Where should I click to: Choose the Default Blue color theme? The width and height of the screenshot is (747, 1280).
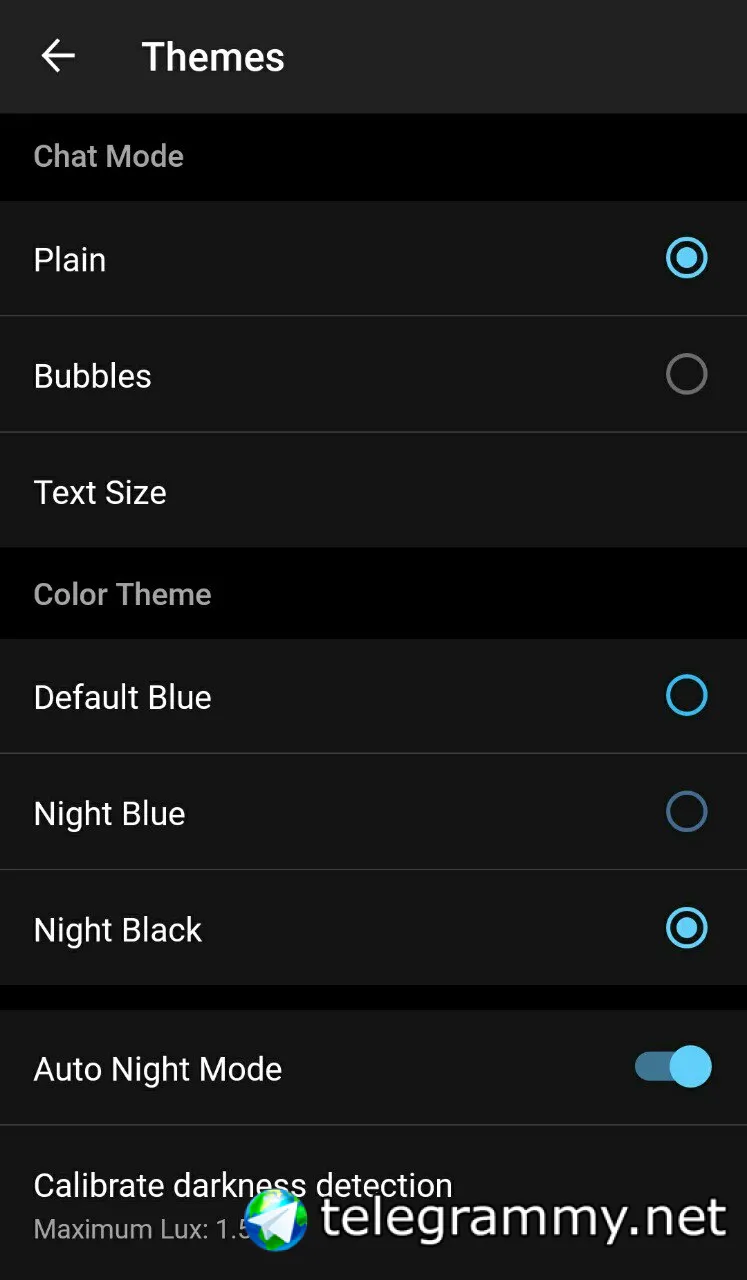(686, 696)
